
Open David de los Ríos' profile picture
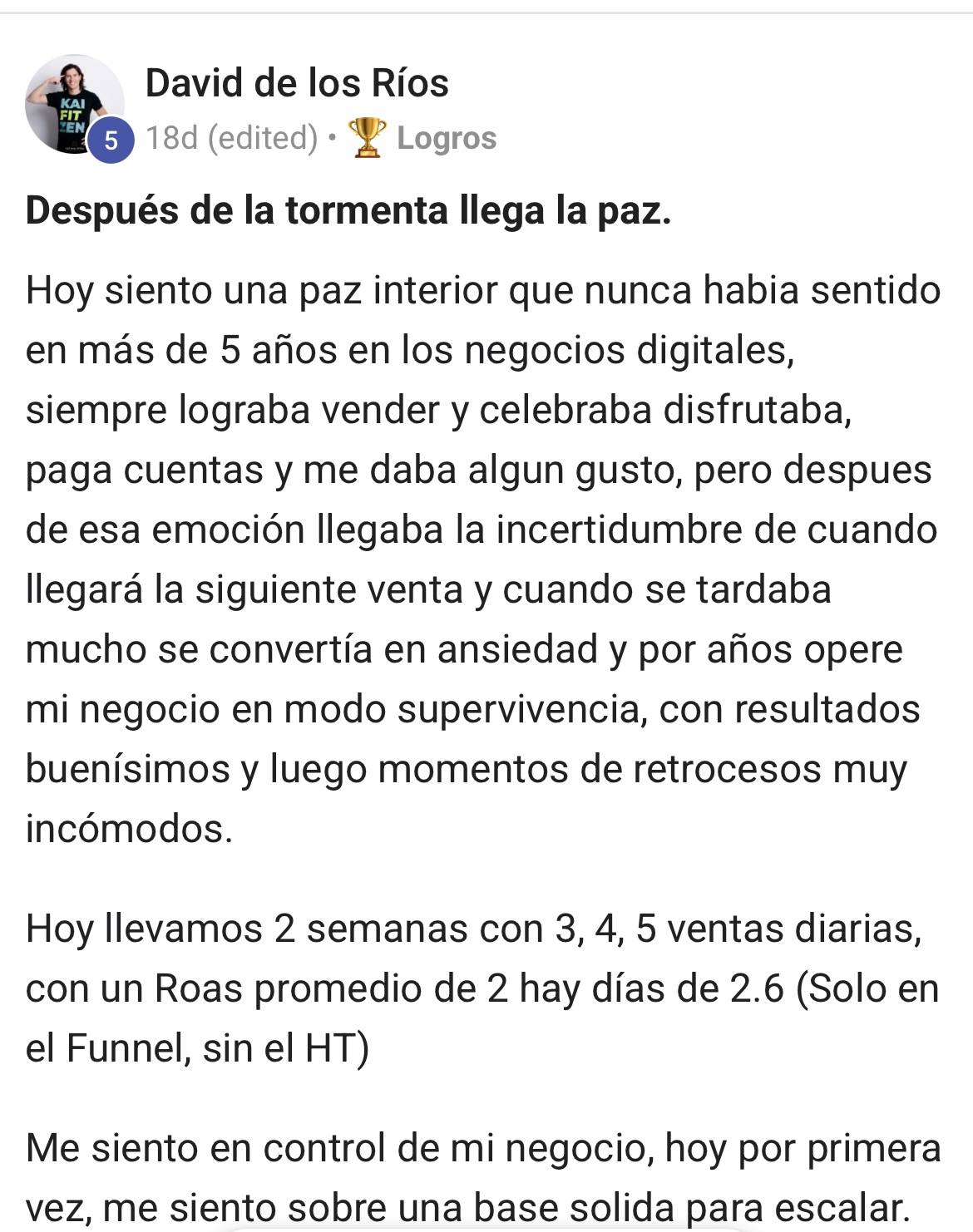click(73, 104)
